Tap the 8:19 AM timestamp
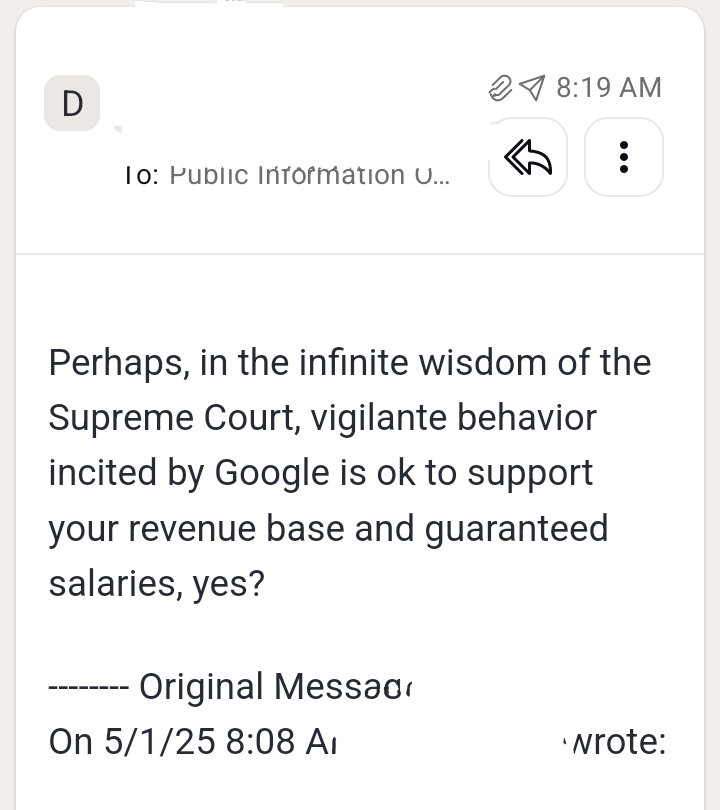This screenshot has width=720, height=810. pyautogui.click(x=608, y=87)
